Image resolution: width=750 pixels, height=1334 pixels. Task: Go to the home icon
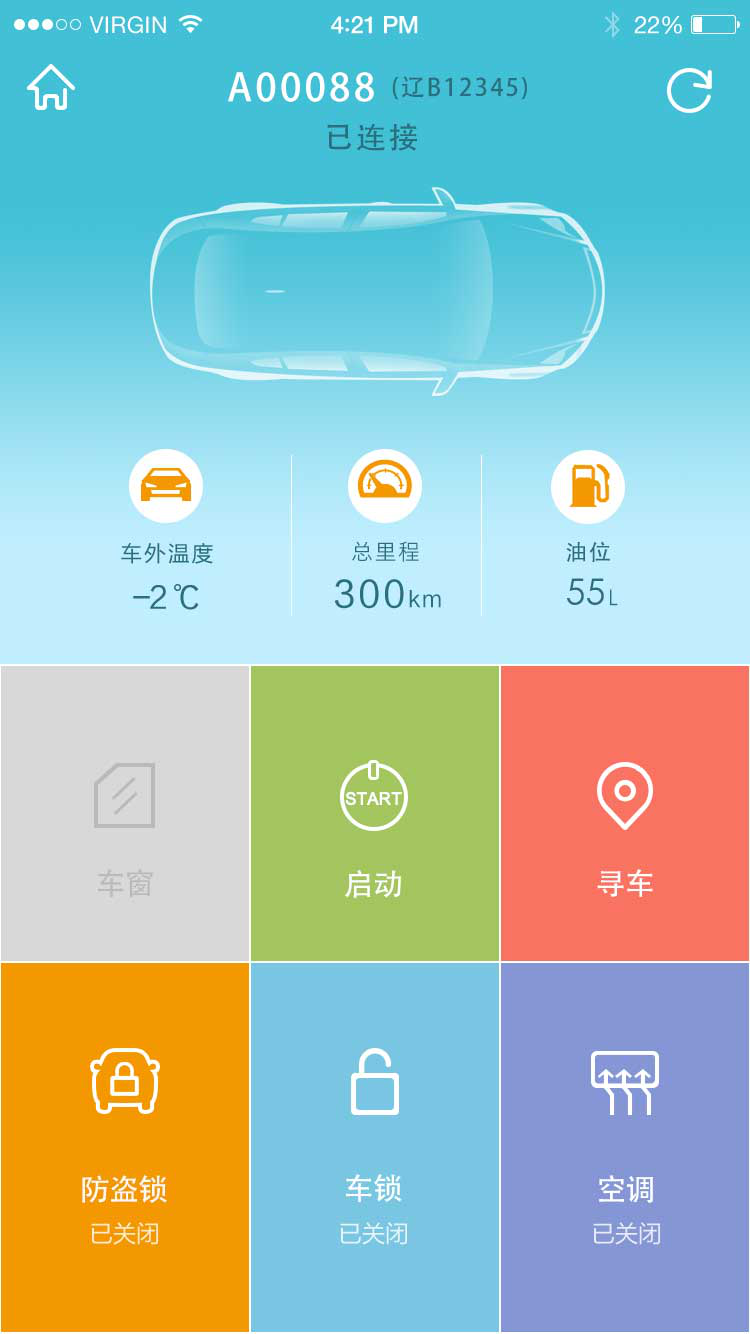point(51,88)
